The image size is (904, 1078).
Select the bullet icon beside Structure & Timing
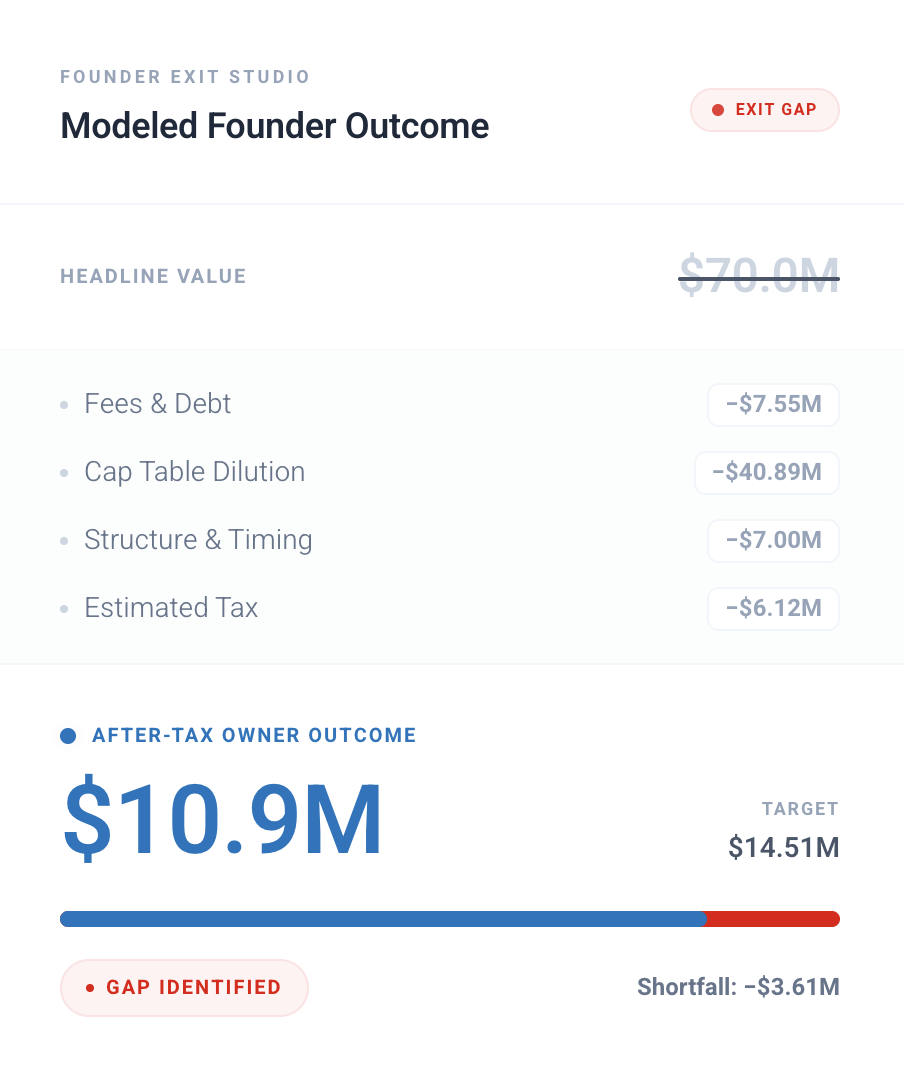pyautogui.click(x=65, y=541)
